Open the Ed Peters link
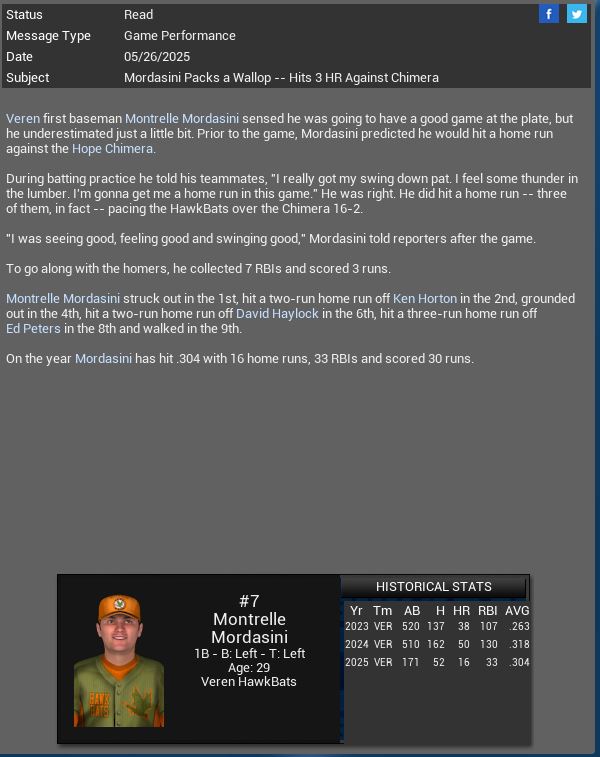600x757 pixels. [33, 328]
